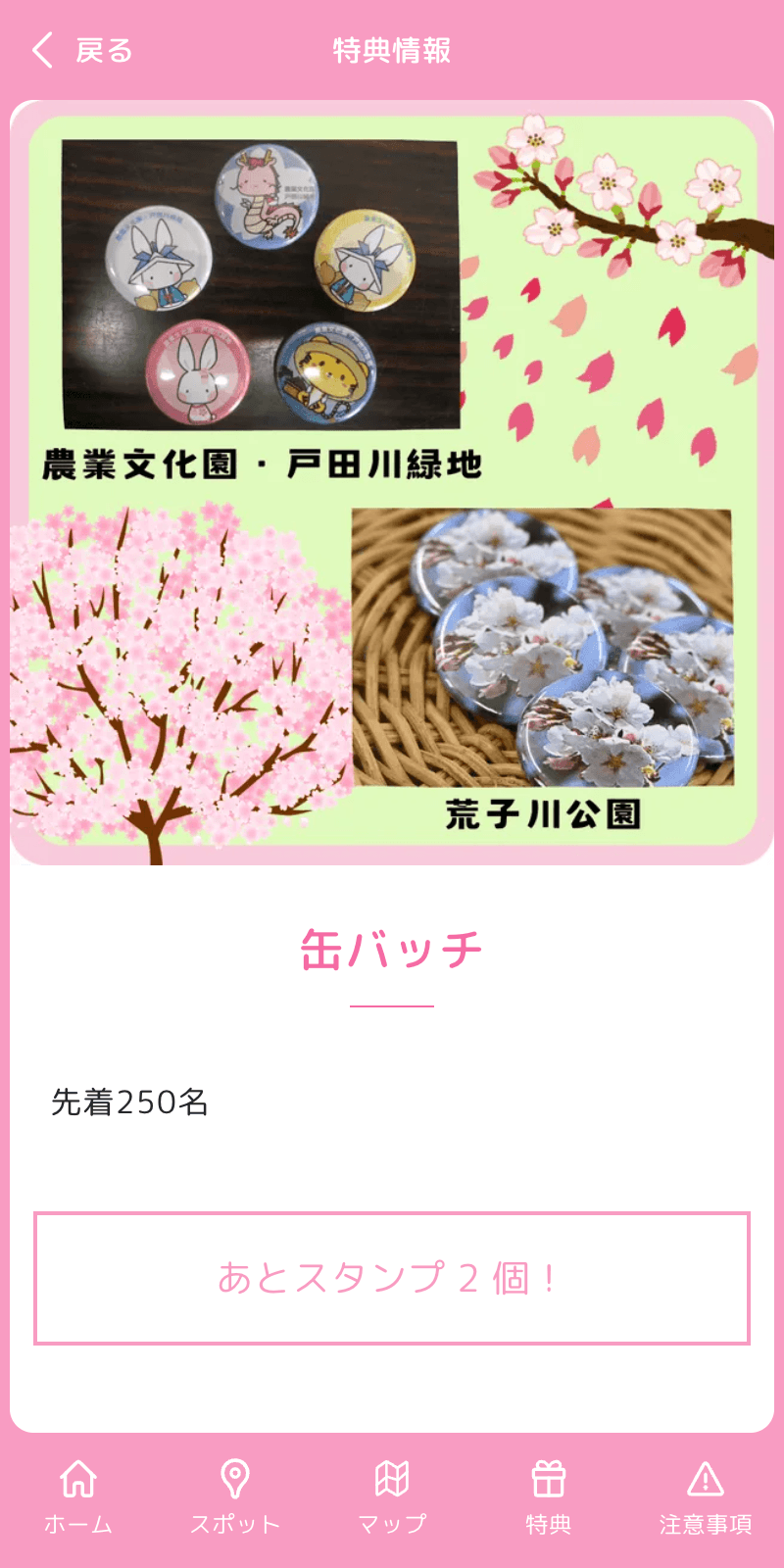The width and height of the screenshot is (784, 1568).
Task: Tap the back chevron in the header
Action: (x=41, y=49)
